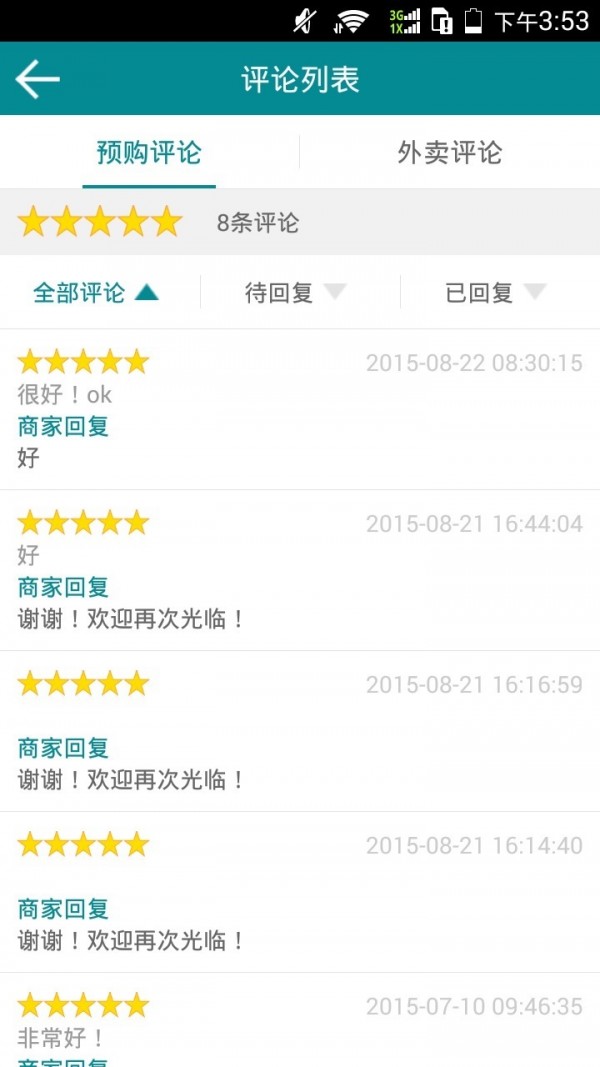The height and width of the screenshot is (1067, 600).
Task: Show 已回复 reviews
Action: (x=495, y=293)
